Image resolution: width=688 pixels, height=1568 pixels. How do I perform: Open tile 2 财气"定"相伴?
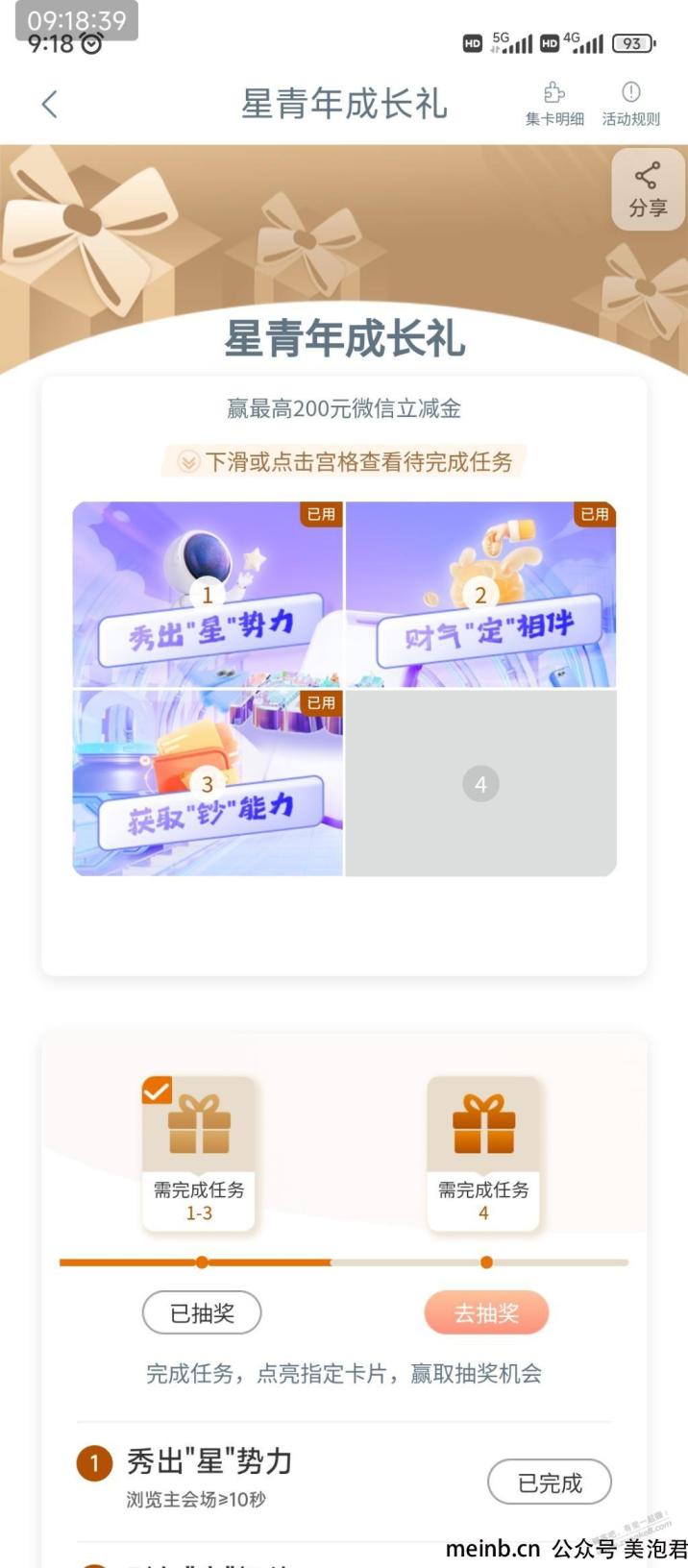coord(480,594)
